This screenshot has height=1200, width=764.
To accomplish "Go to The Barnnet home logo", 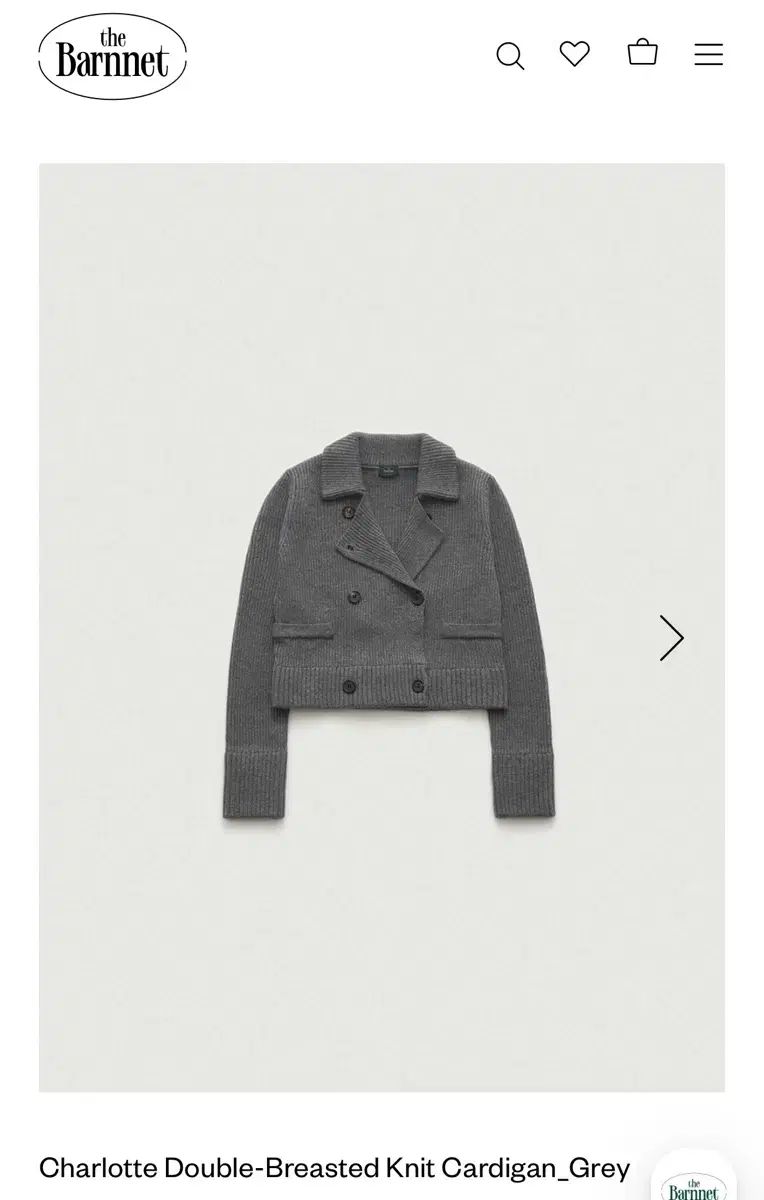I will [x=112, y=56].
